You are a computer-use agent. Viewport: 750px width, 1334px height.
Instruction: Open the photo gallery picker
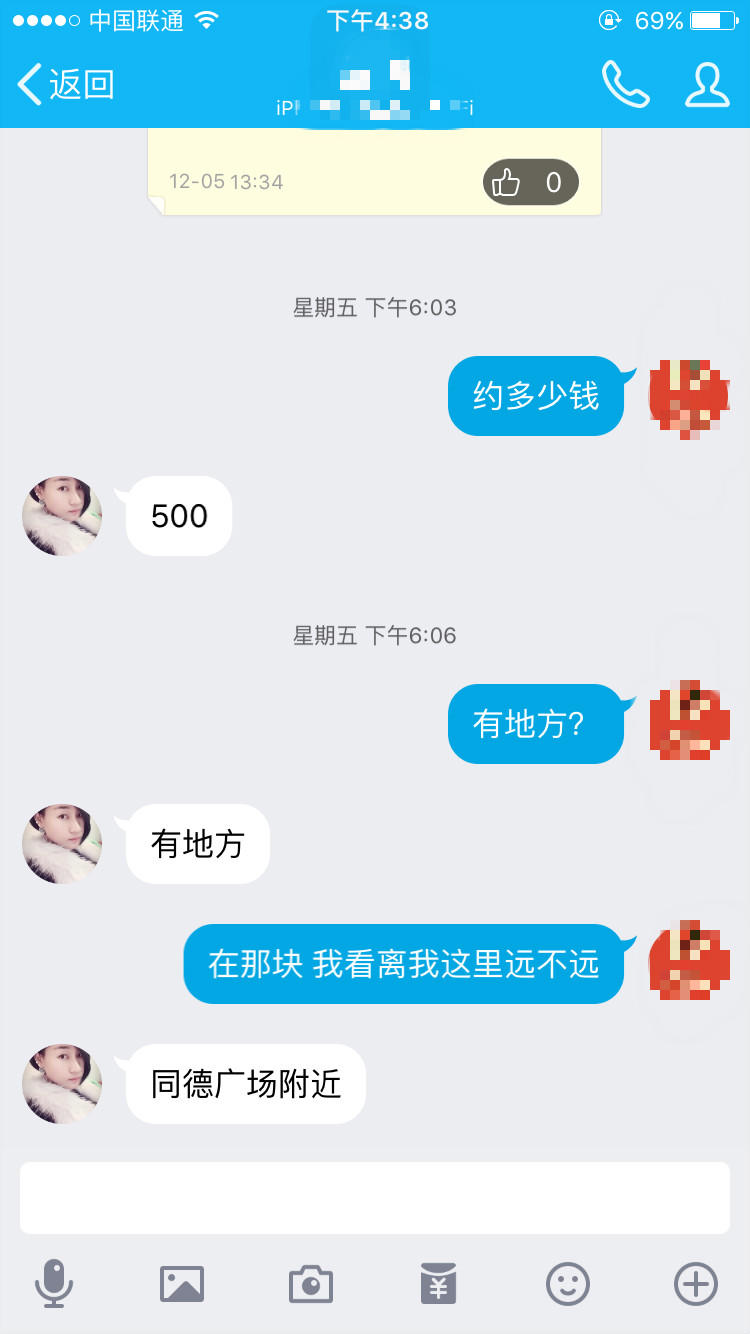tap(182, 1283)
